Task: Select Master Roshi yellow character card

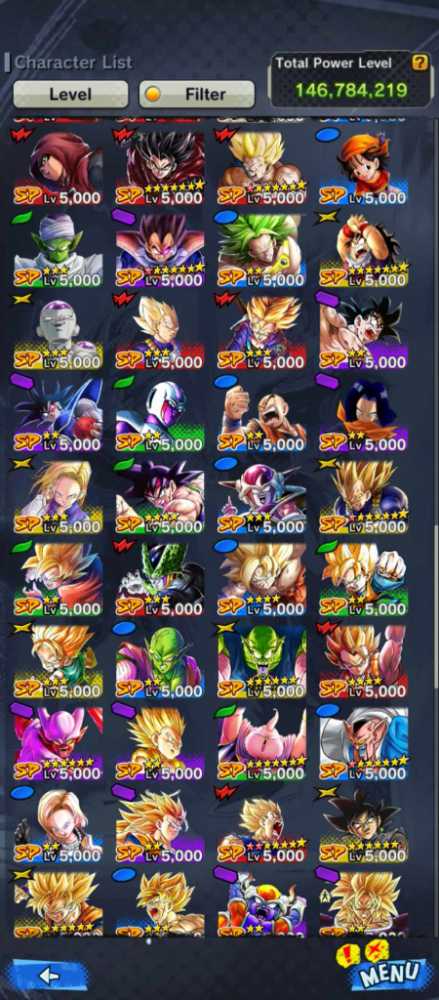Action: 364,250
